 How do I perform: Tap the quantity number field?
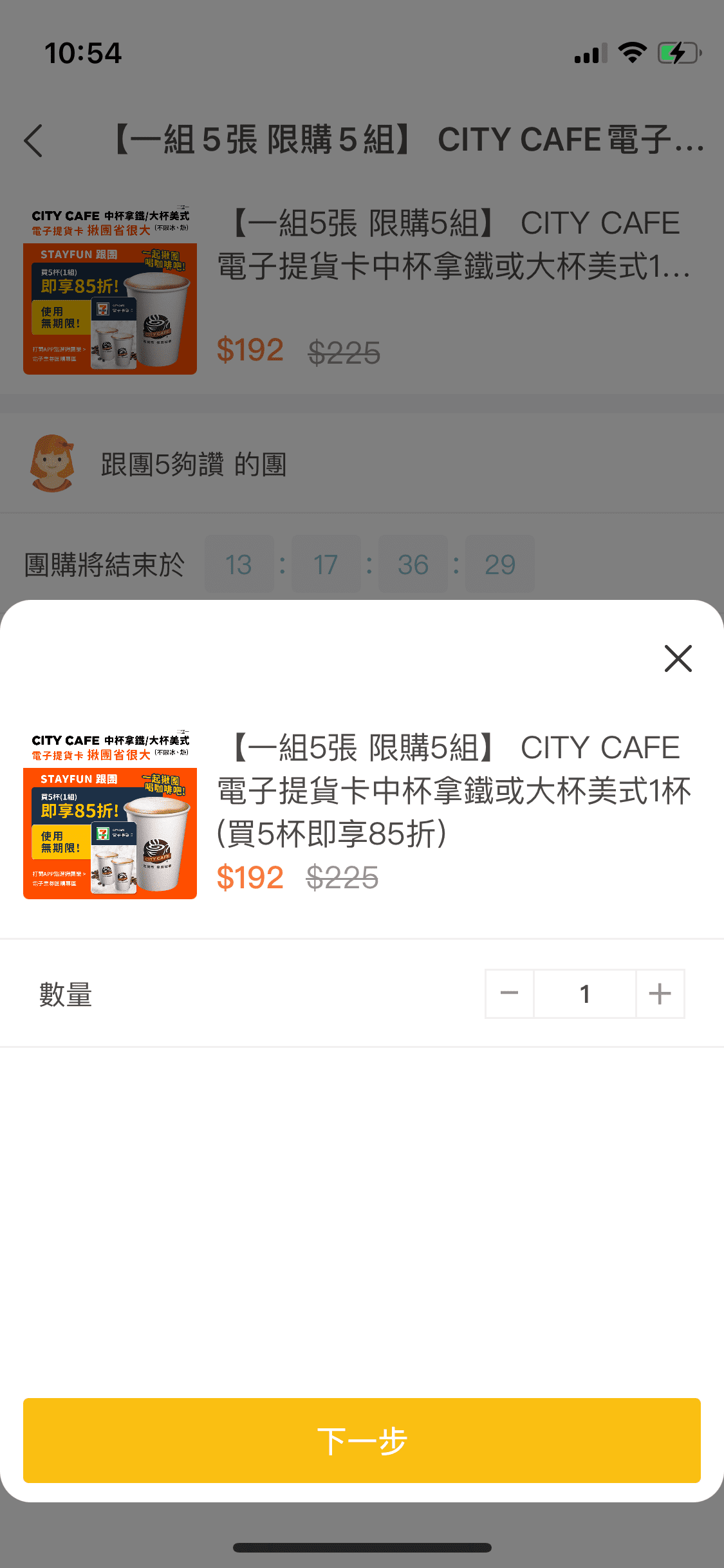(584, 994)
